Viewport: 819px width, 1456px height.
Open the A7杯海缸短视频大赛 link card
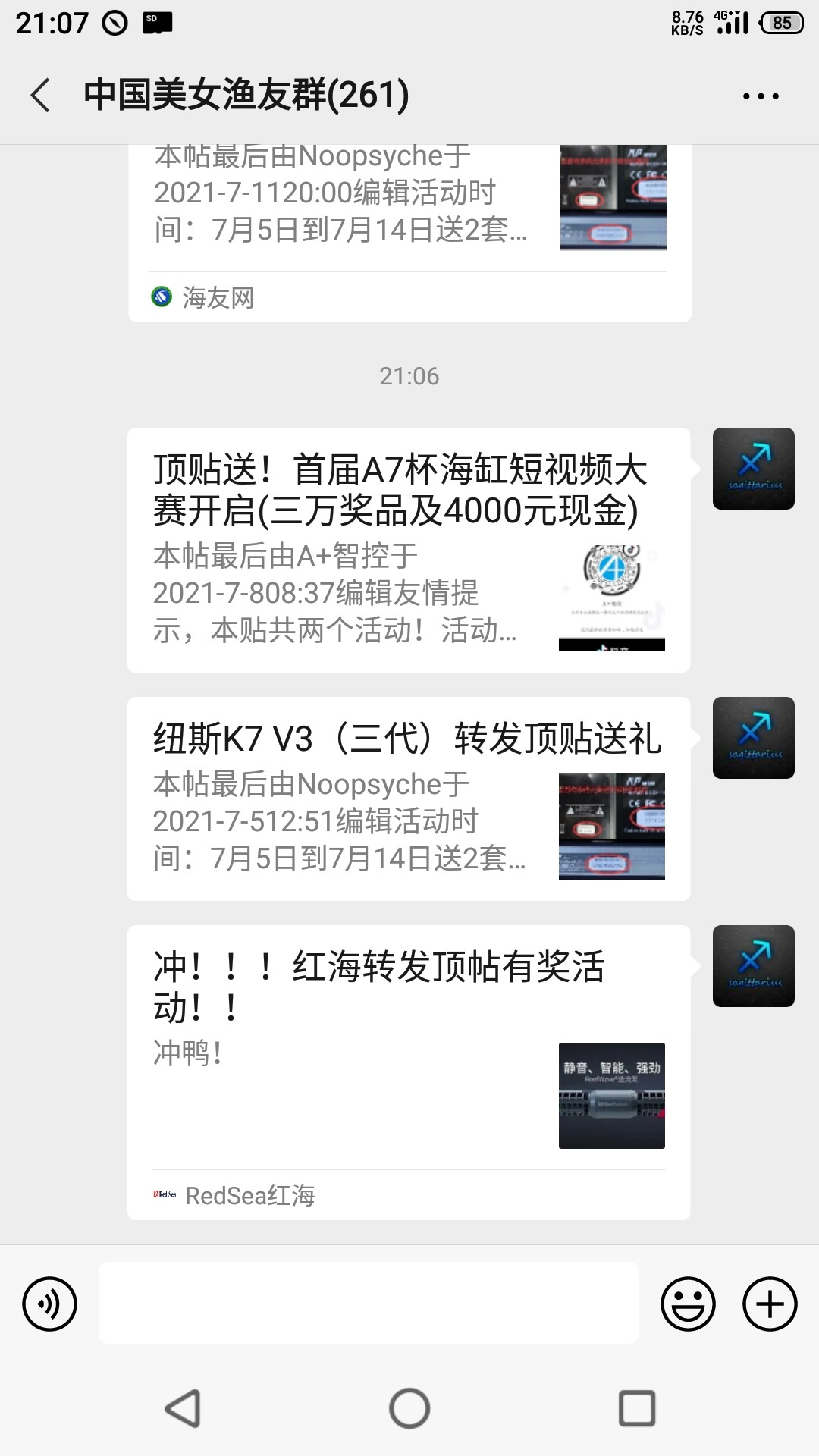click(x=408, y=550)
